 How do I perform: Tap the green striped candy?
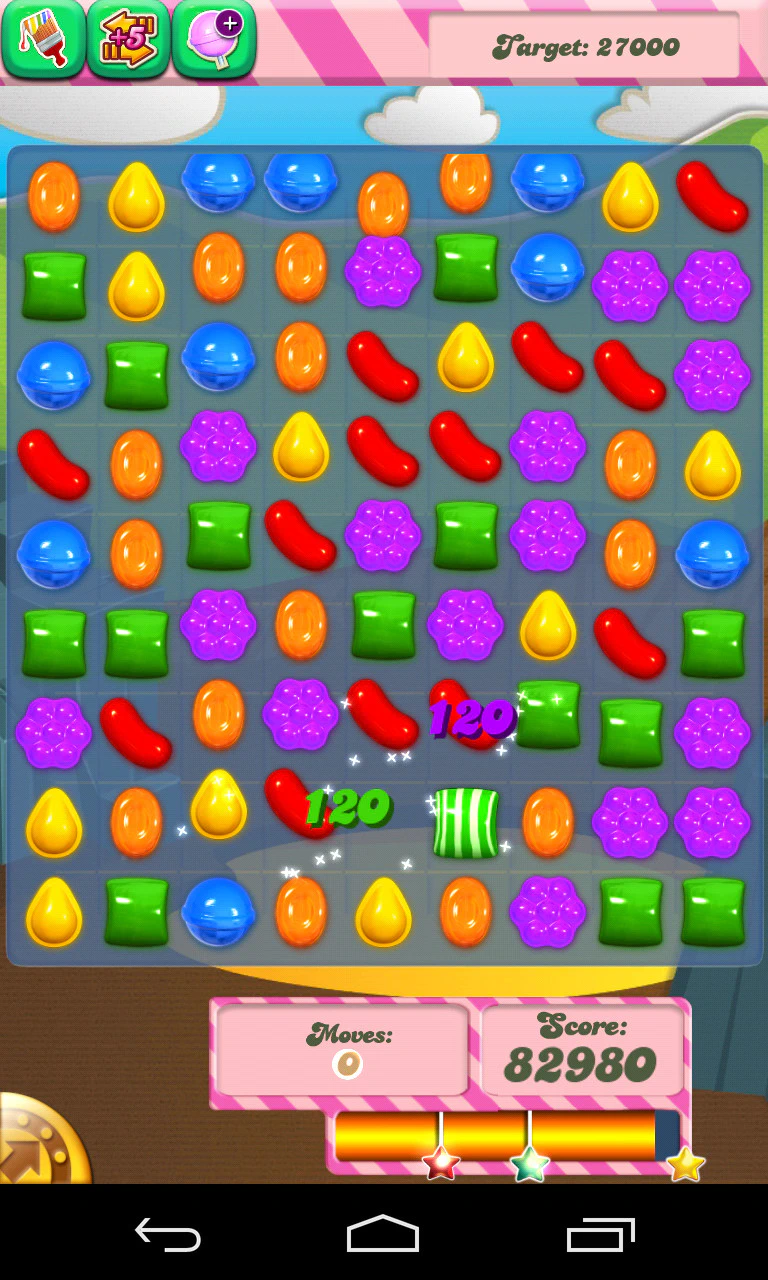click(465, 822)
